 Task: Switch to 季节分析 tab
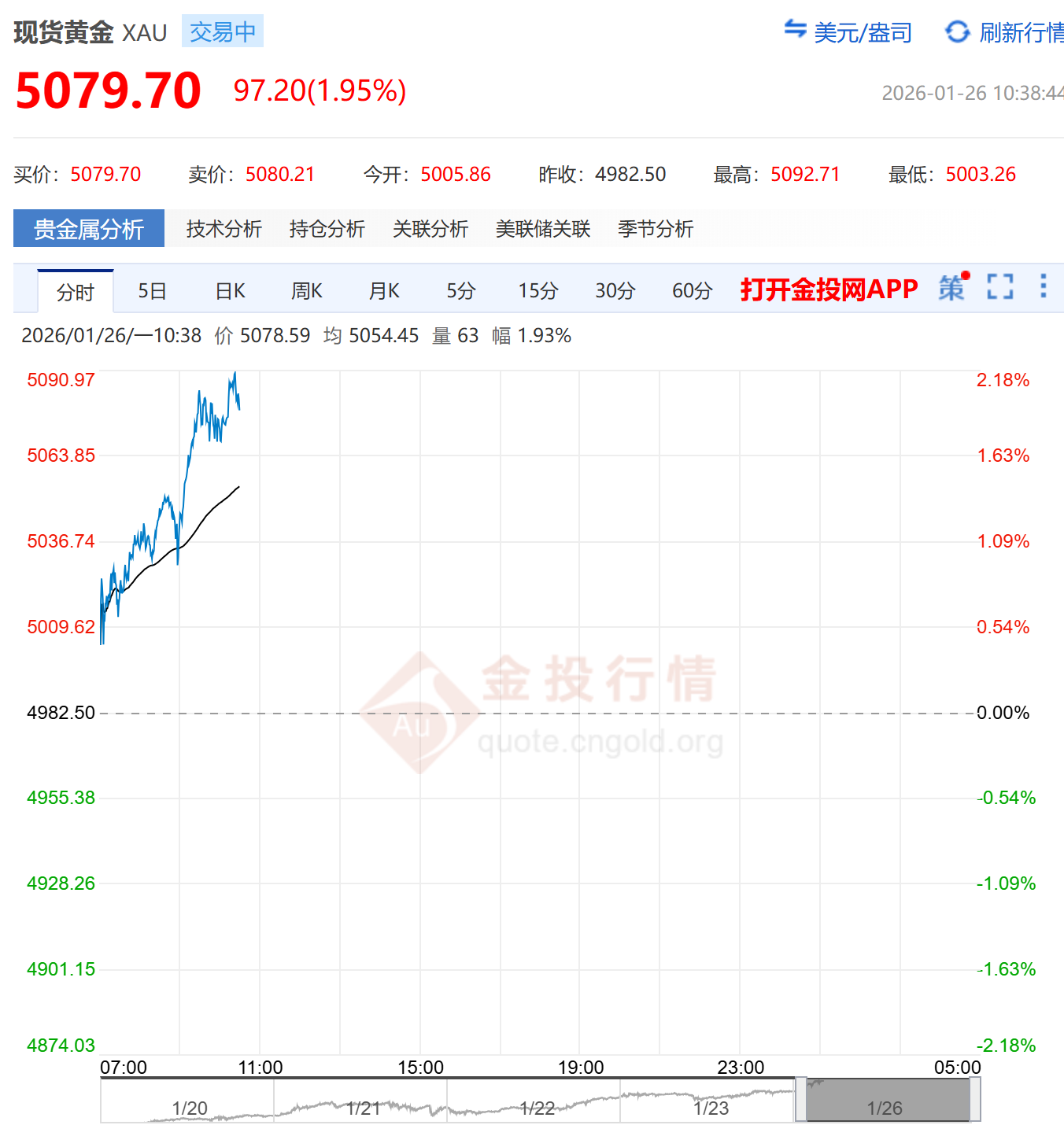[x=656, y=229]
